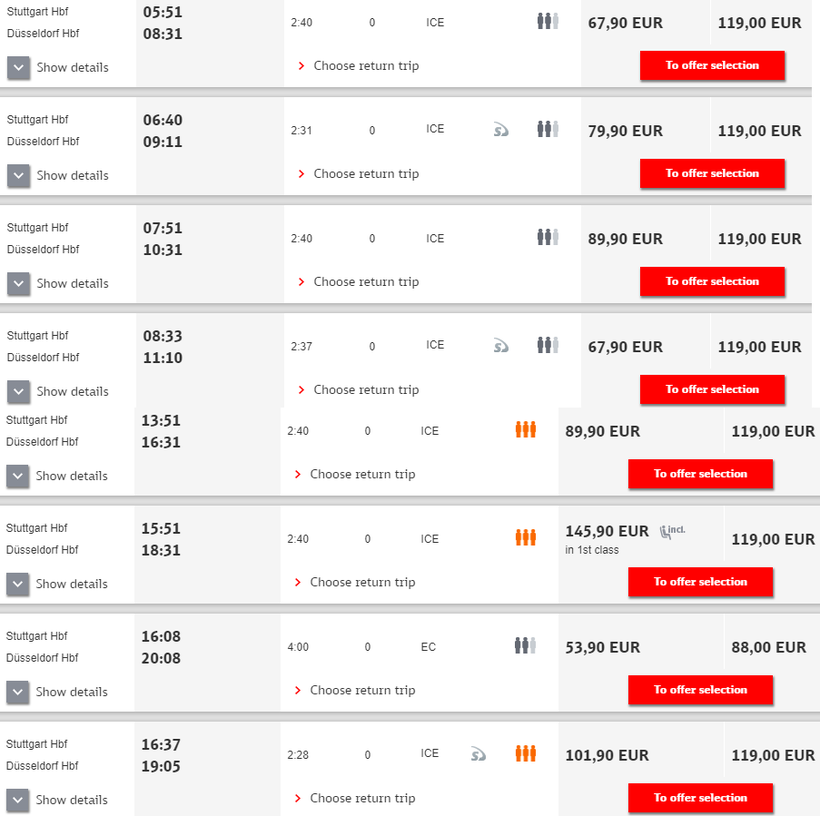820x816 pixels.
Task: Open offer selection for the 16:08 EC train
Action: (700, 690)
